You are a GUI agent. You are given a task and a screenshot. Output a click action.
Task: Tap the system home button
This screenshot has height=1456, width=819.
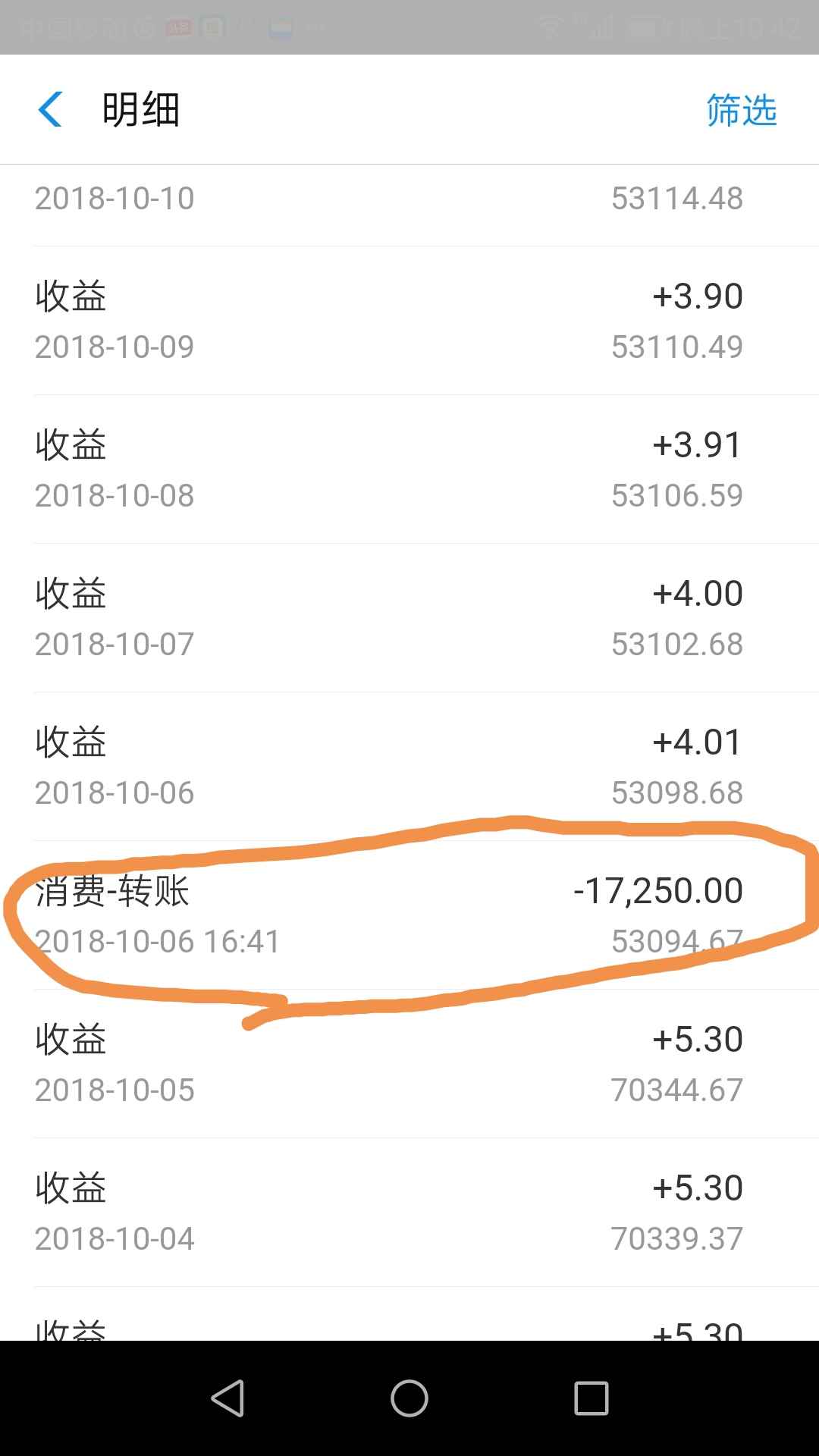409,1398
